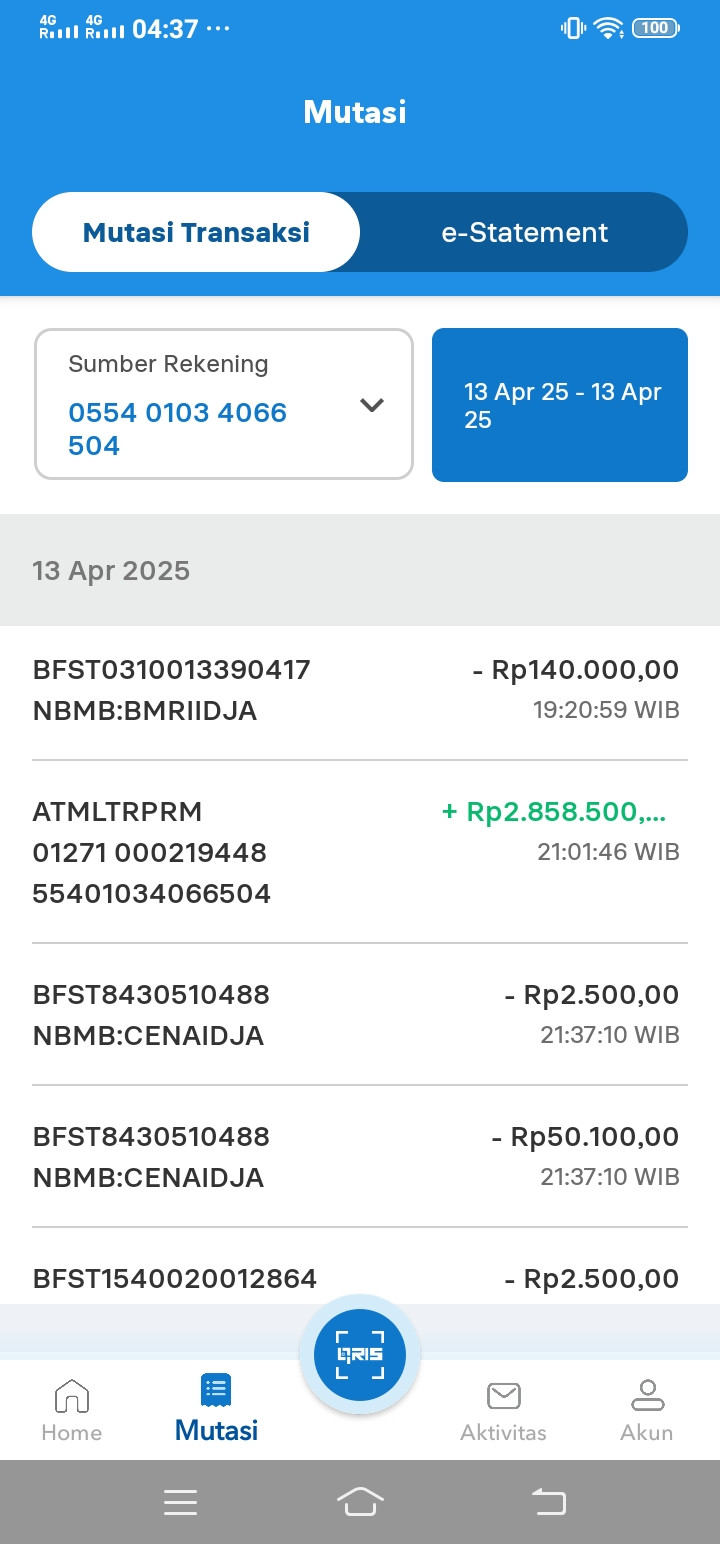Switch to the Akun tab

coord(646,1410)
